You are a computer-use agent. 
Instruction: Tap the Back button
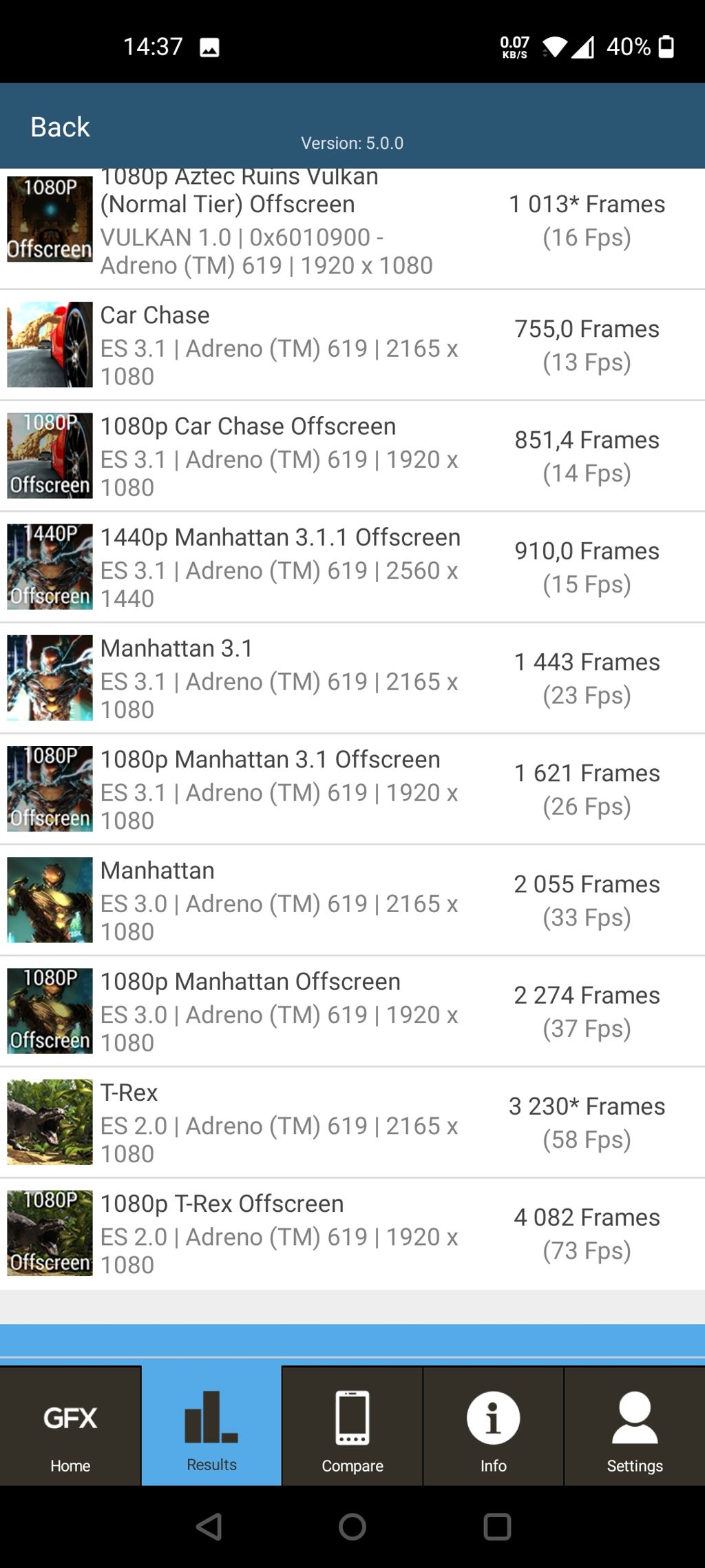click(x=60, y=127)
